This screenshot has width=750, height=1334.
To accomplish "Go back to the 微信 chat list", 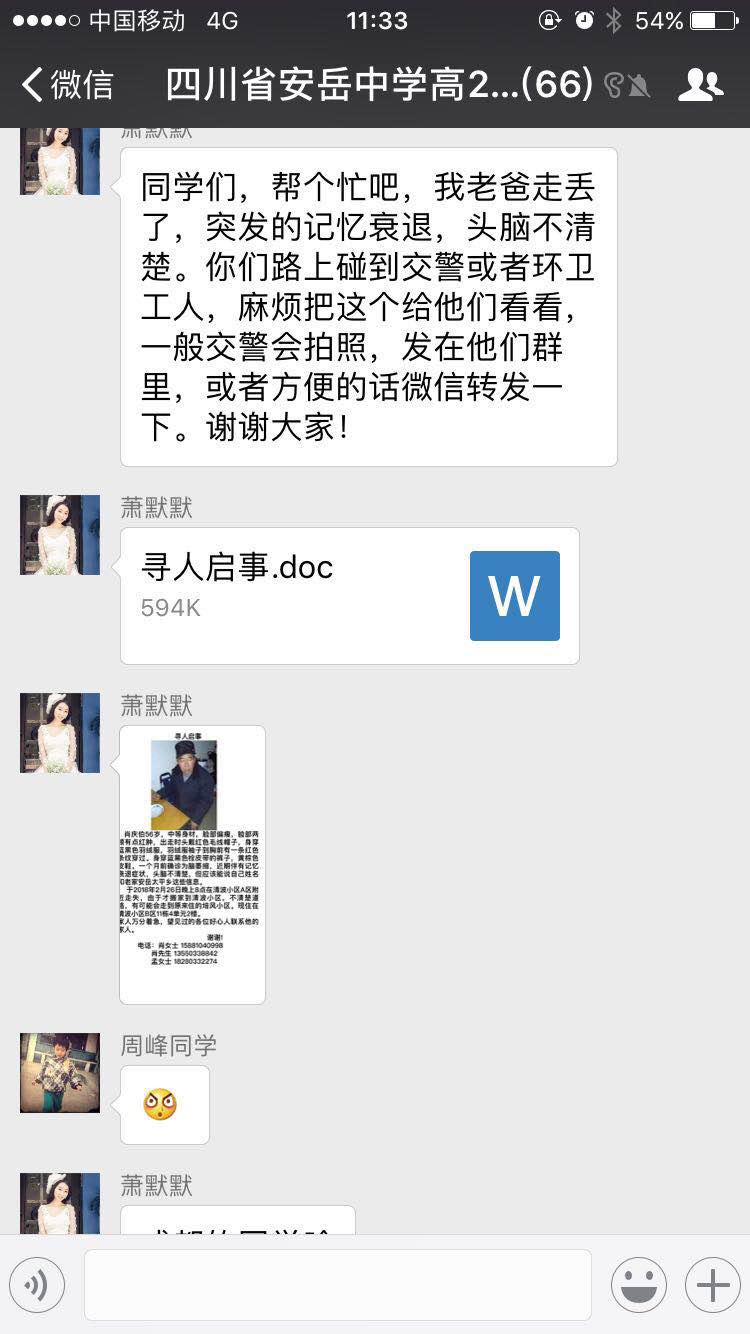I will (x=66, y=85).
